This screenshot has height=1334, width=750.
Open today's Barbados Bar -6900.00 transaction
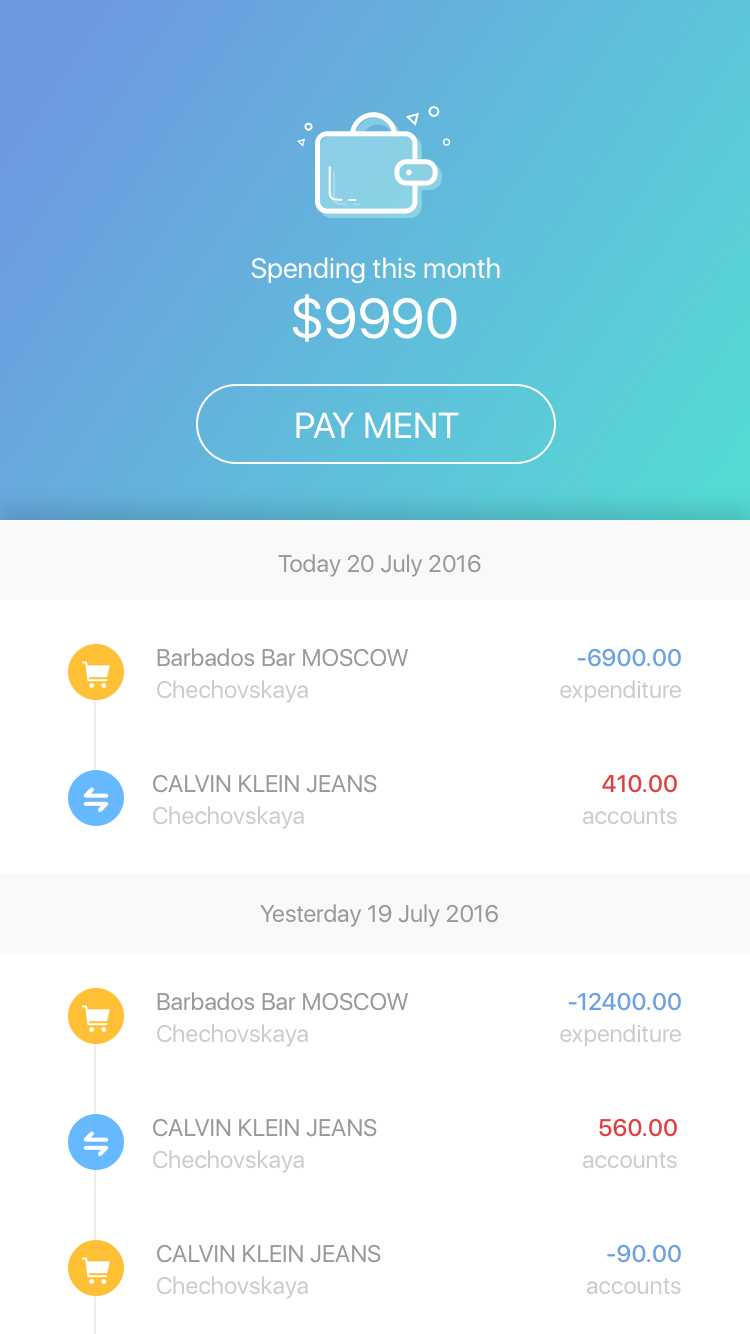375,673
